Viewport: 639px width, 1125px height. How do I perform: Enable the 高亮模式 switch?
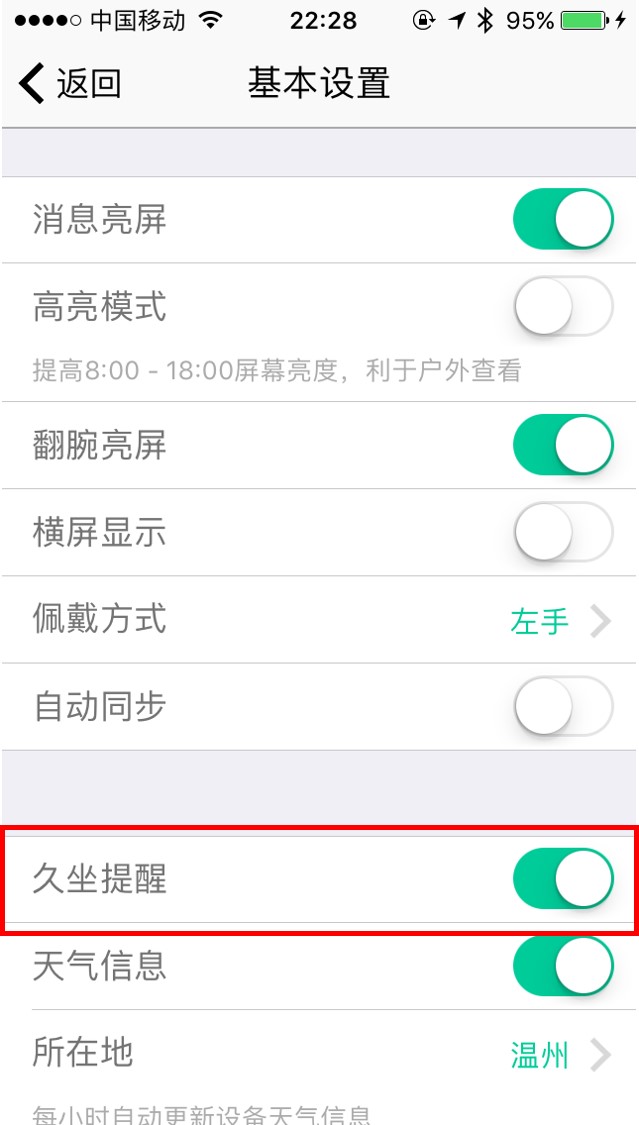click(562, 307)
